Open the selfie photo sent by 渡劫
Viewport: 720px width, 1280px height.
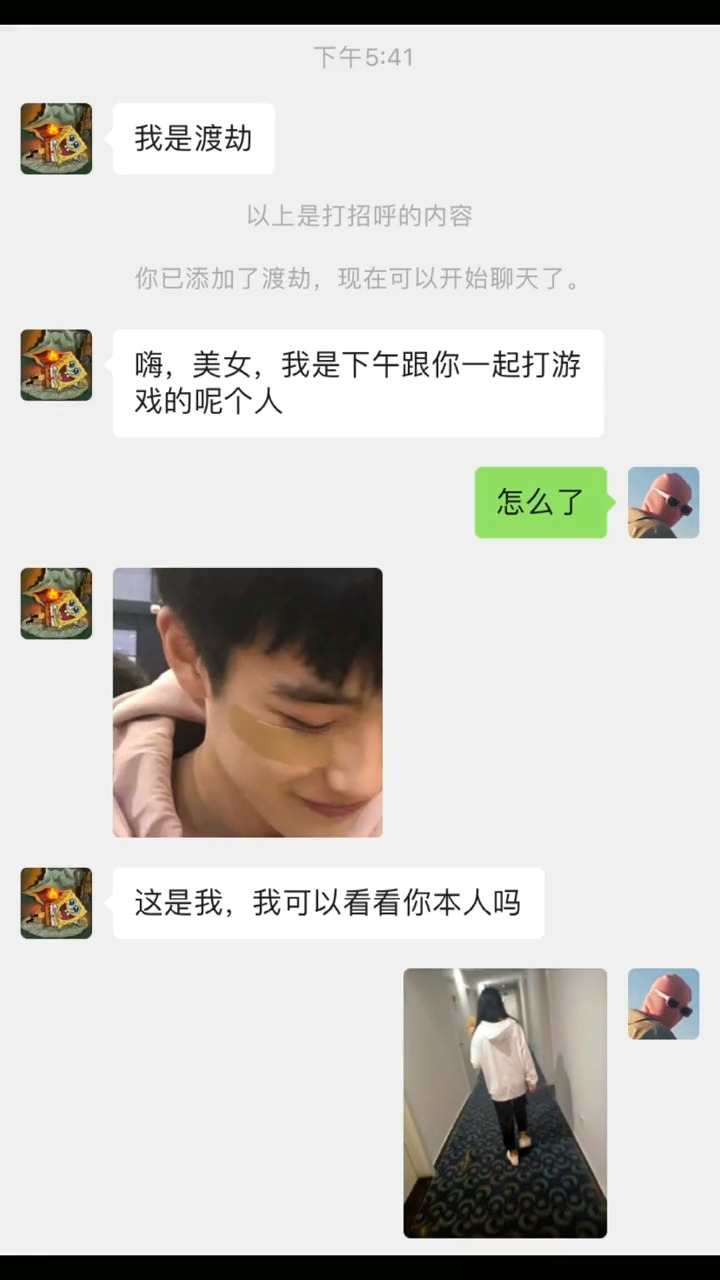pos(247,702)
